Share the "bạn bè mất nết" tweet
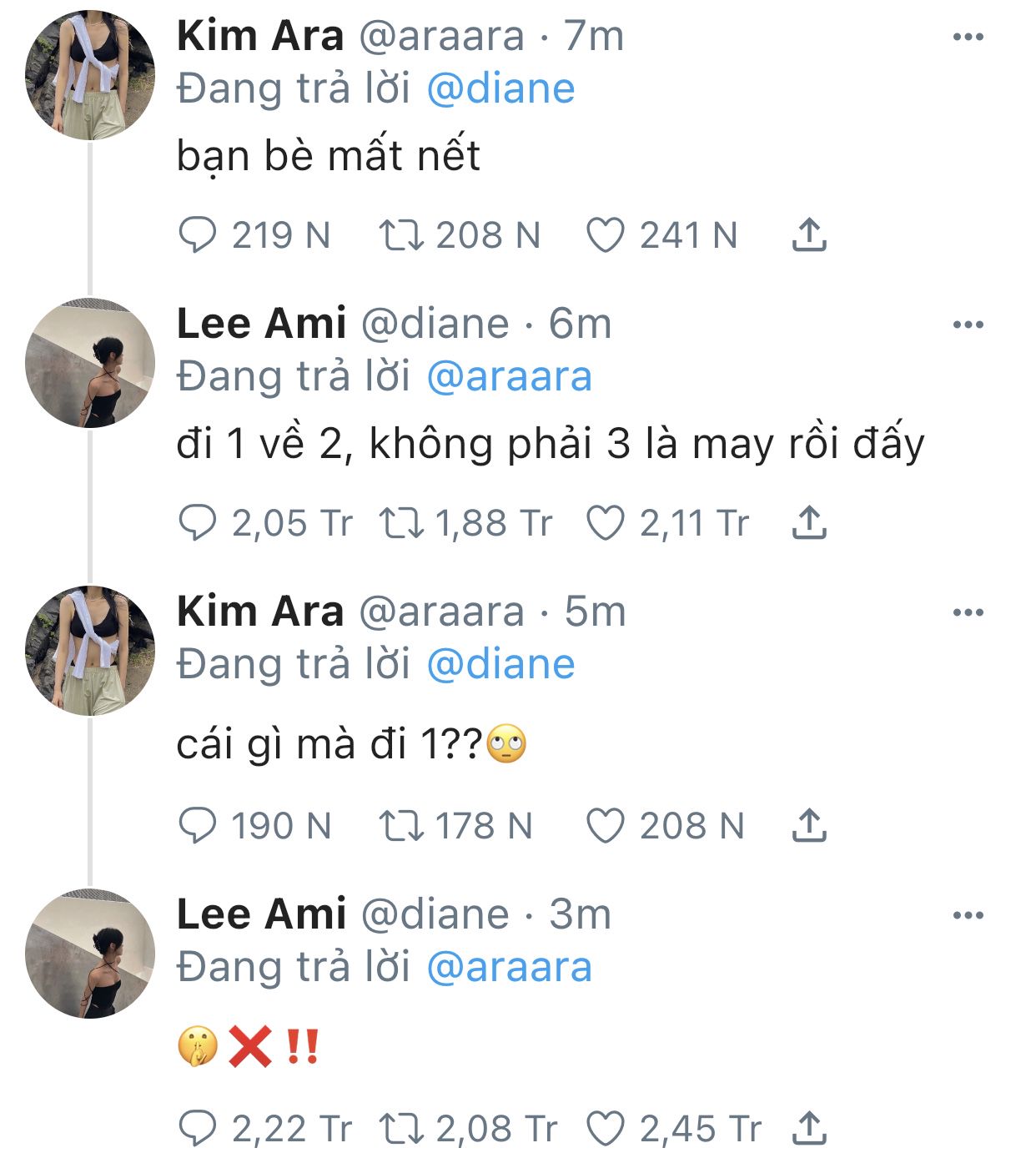This screenshot has height=1153, width=1036. [x=808, y=235]
